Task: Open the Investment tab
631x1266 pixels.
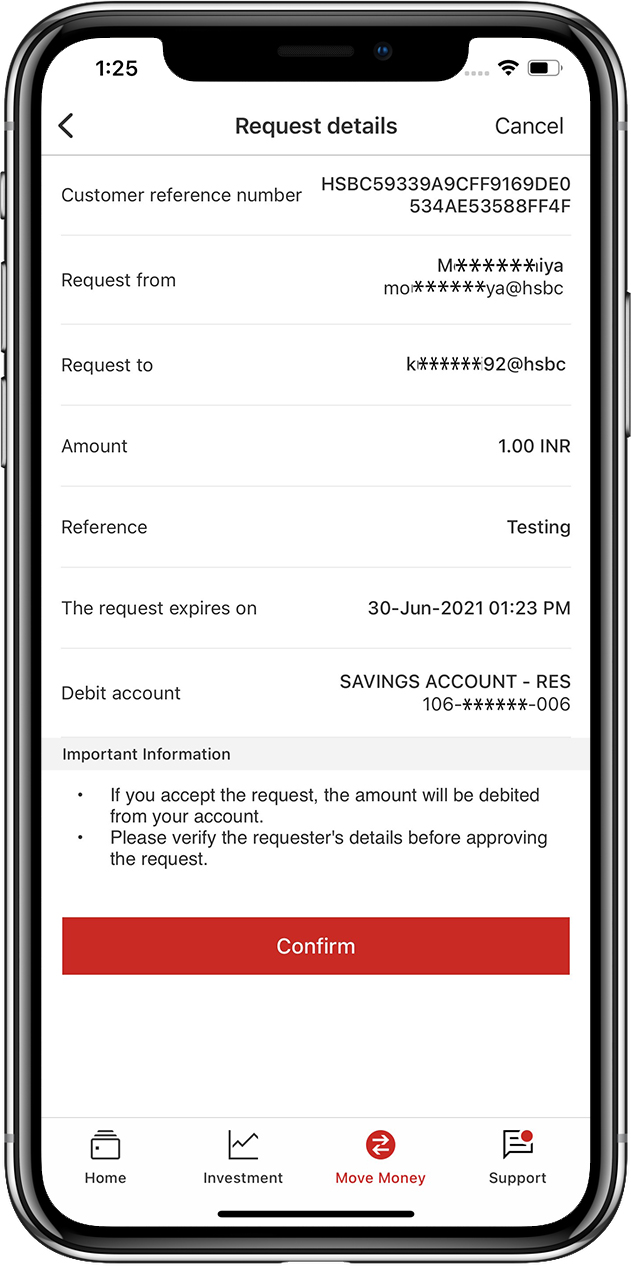Action: coord(243,1156)
